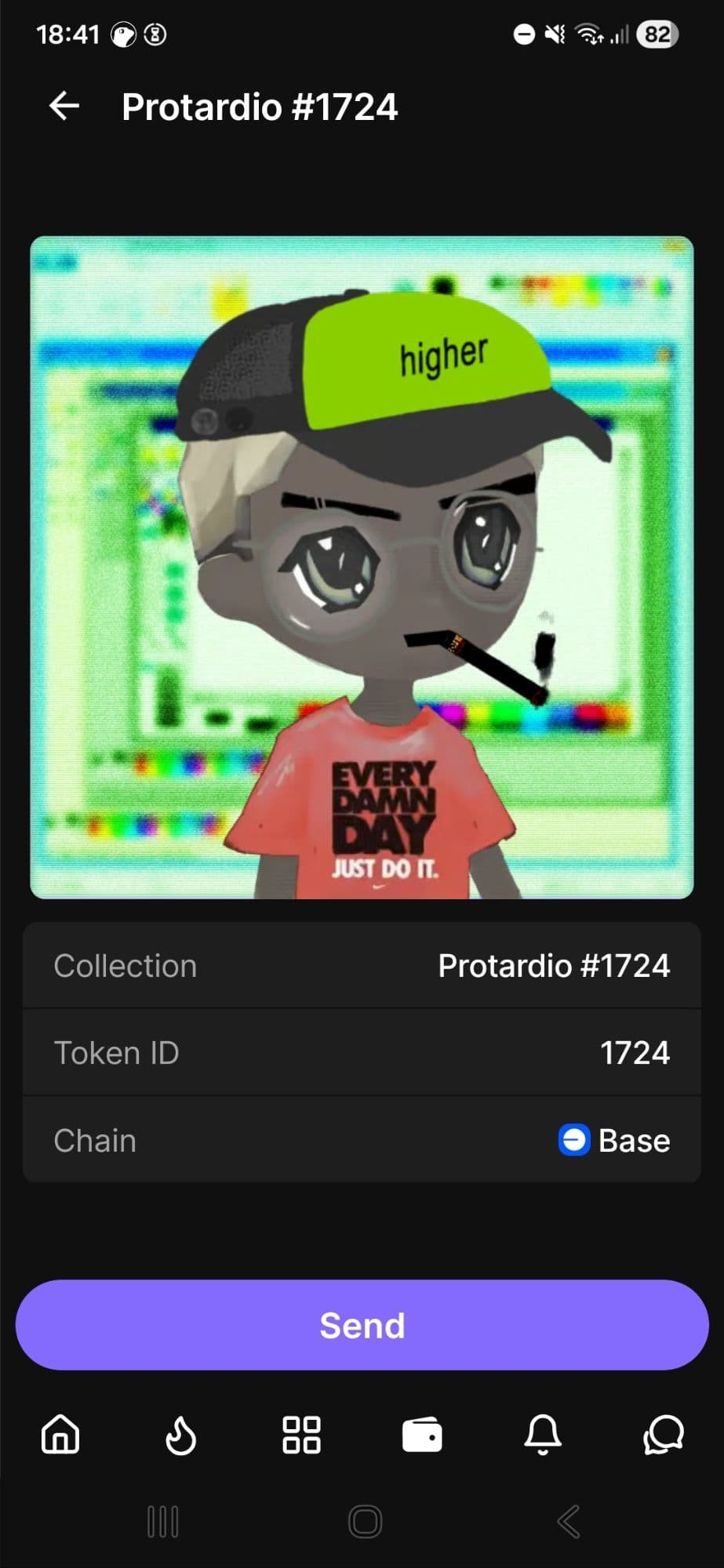Open the notifications bell tab
This screenshot has height=1568, width=724.
pyautogui.click(x=542, y=1435)
